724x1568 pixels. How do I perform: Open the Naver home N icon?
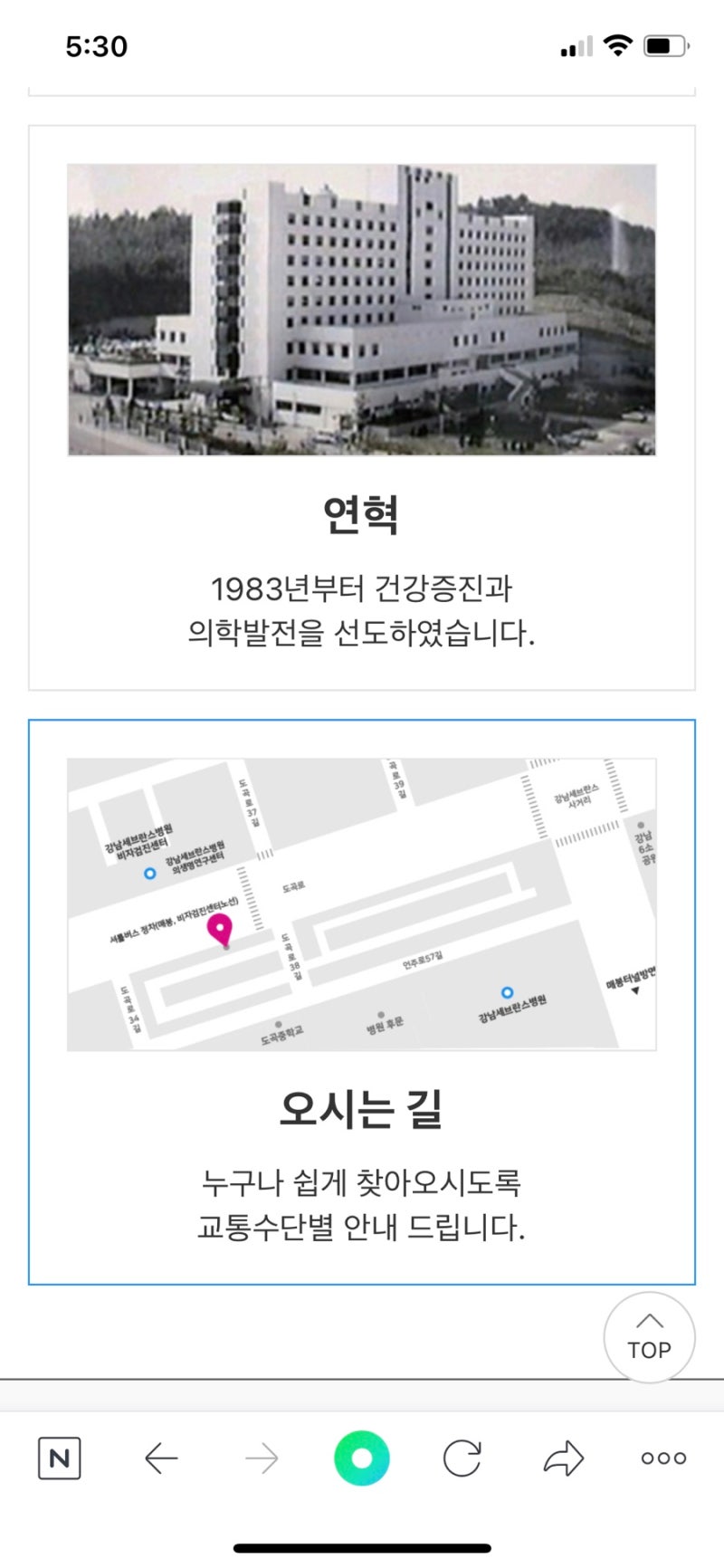(x=60, y=1458)
